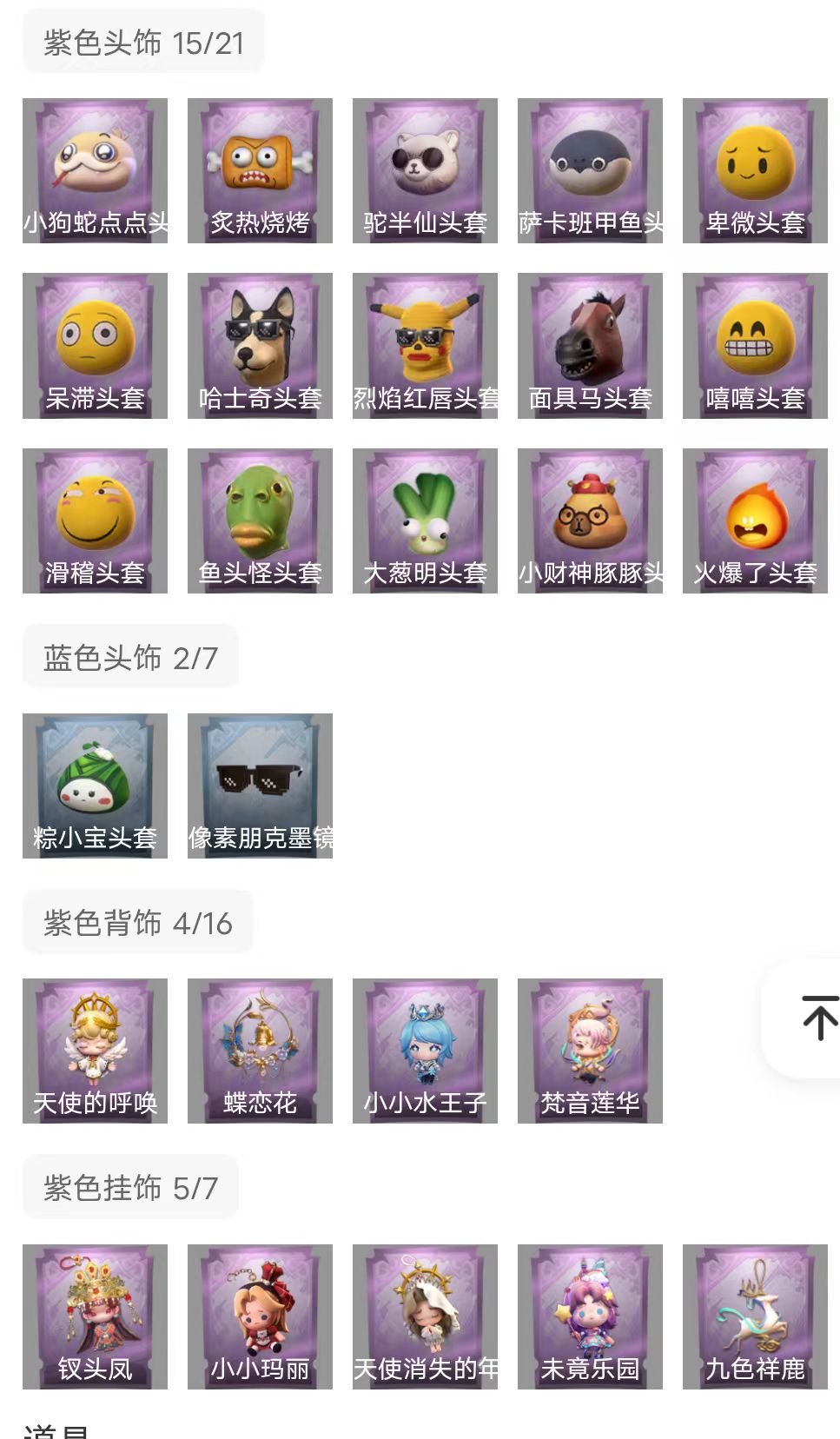The width and height of the screenshot is (840, 1439).
Task: Open the 嘻嘻头套 tile
Action: pyautogui.click(x=755, y=346)
